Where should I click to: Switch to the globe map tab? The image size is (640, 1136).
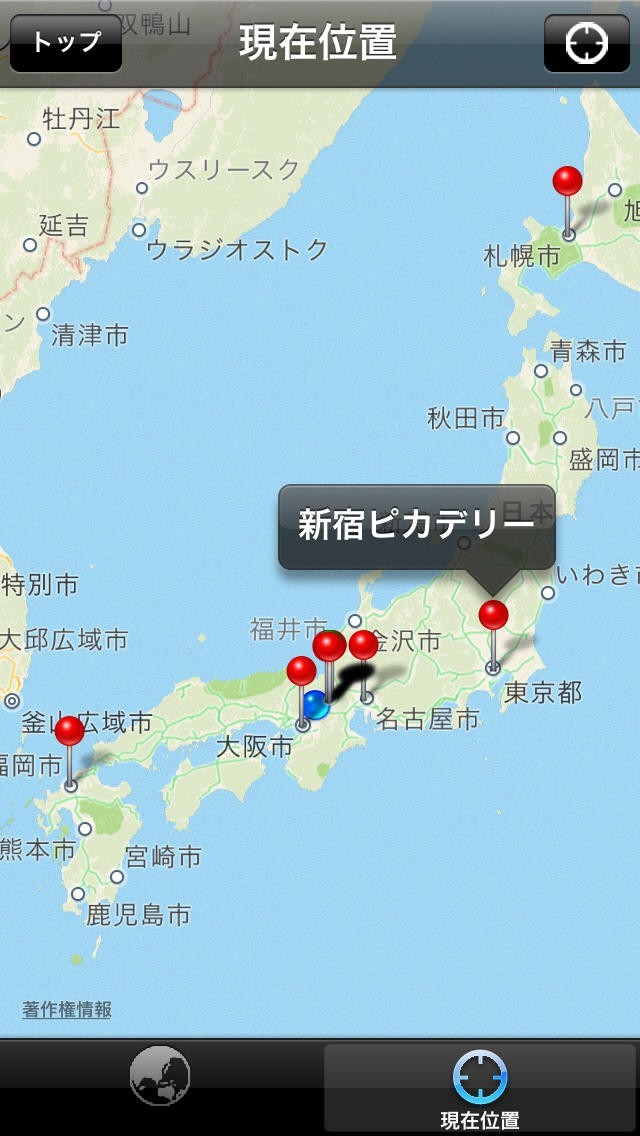tap(160, 1074)
